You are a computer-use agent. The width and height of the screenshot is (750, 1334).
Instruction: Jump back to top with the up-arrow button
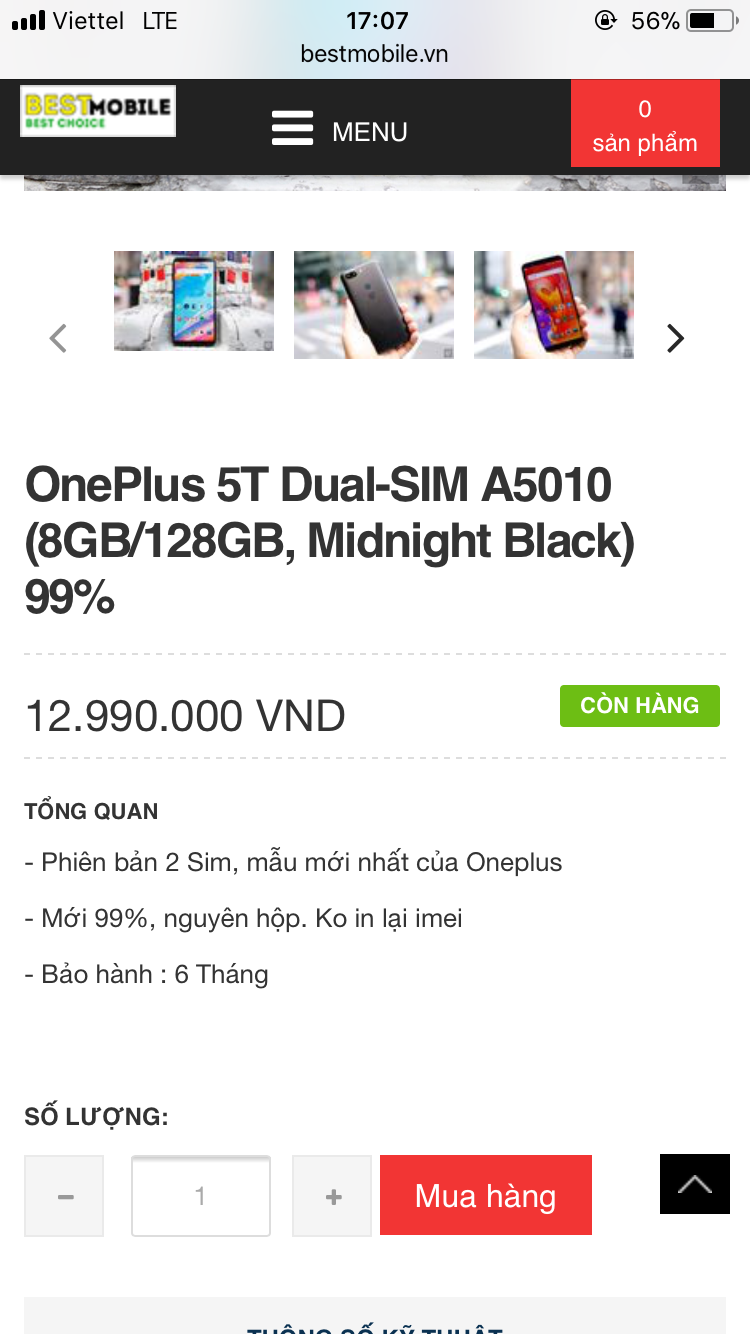pos(695,1184)
